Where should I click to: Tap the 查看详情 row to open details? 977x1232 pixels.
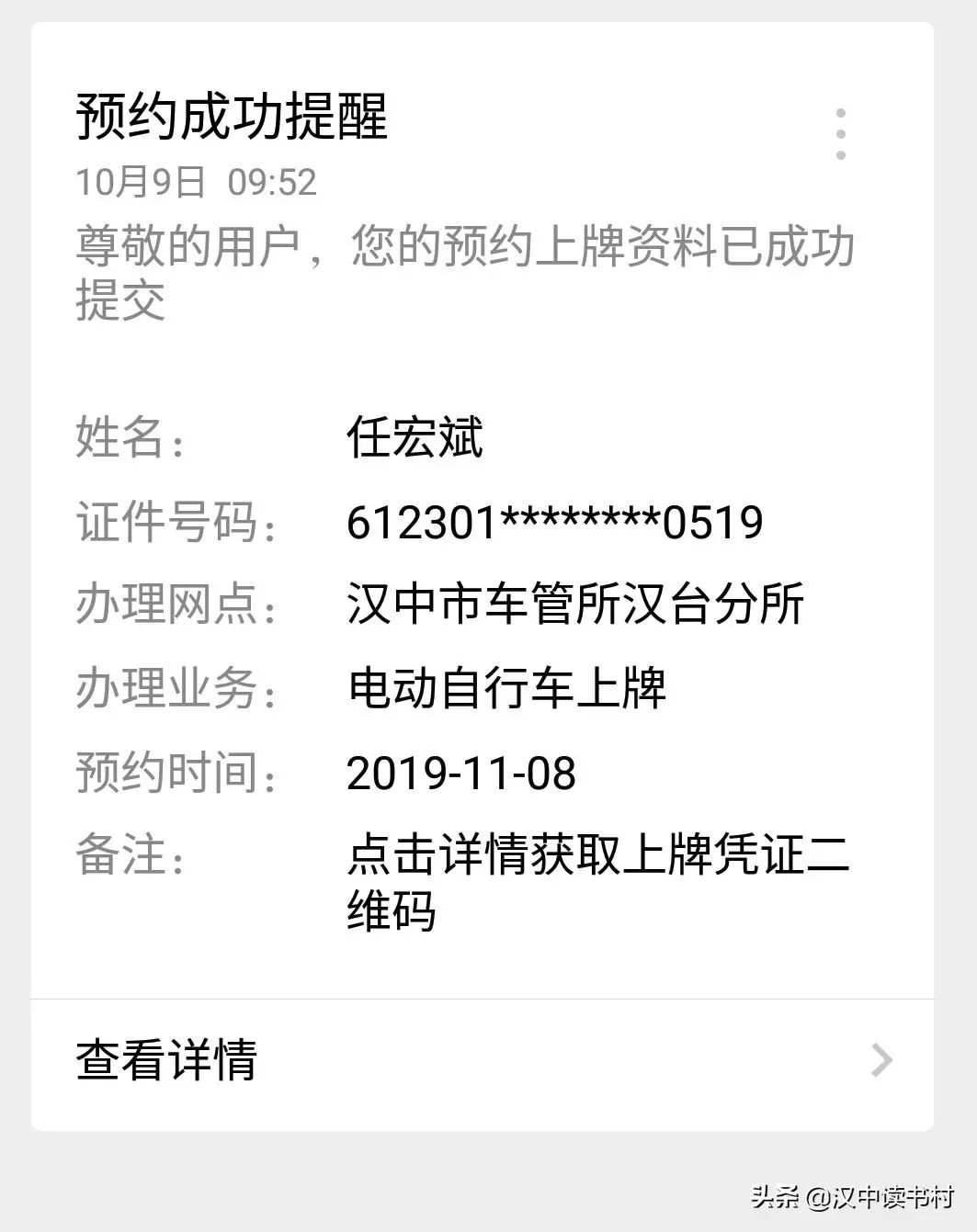coord(167,1061)
